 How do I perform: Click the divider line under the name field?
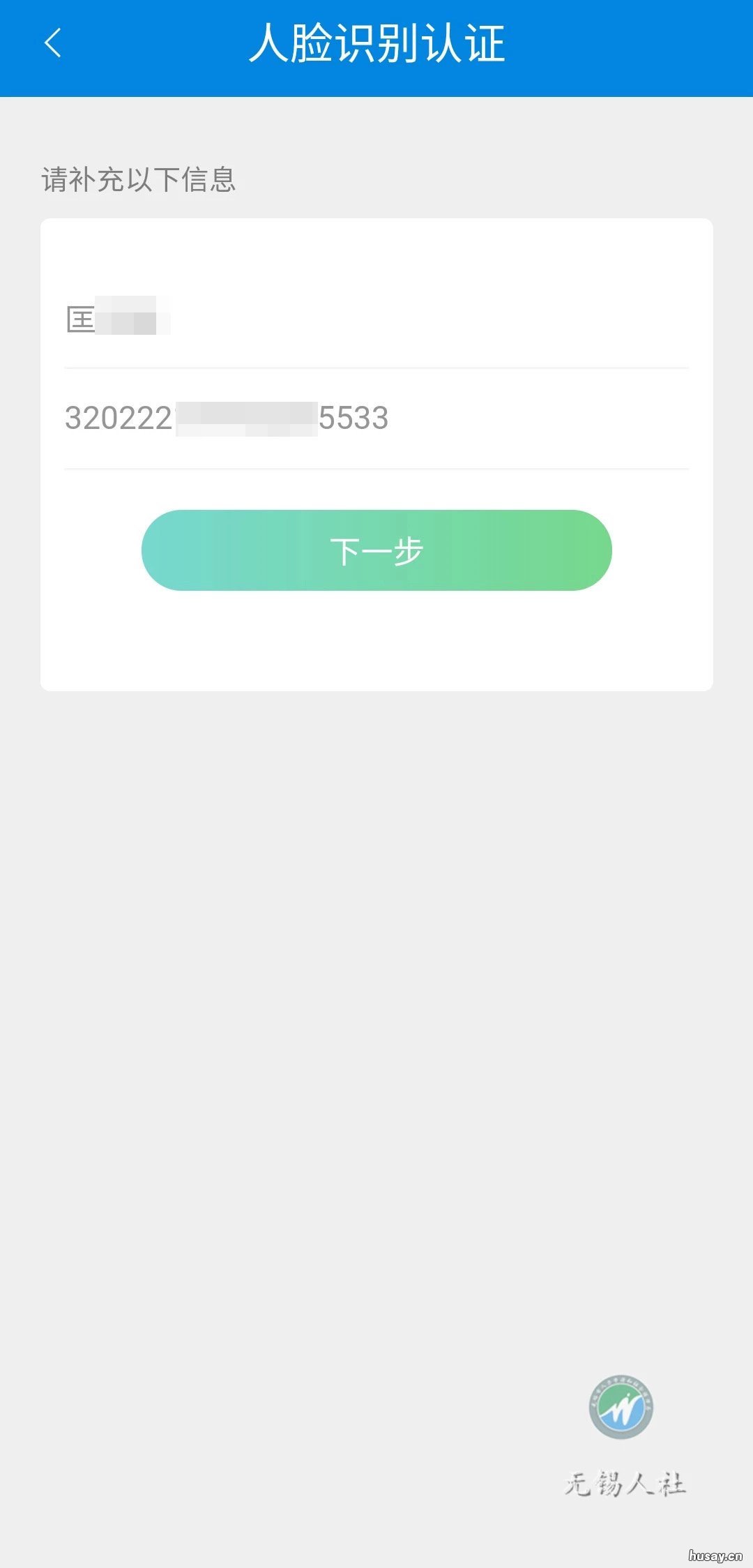tap(376, 365)
